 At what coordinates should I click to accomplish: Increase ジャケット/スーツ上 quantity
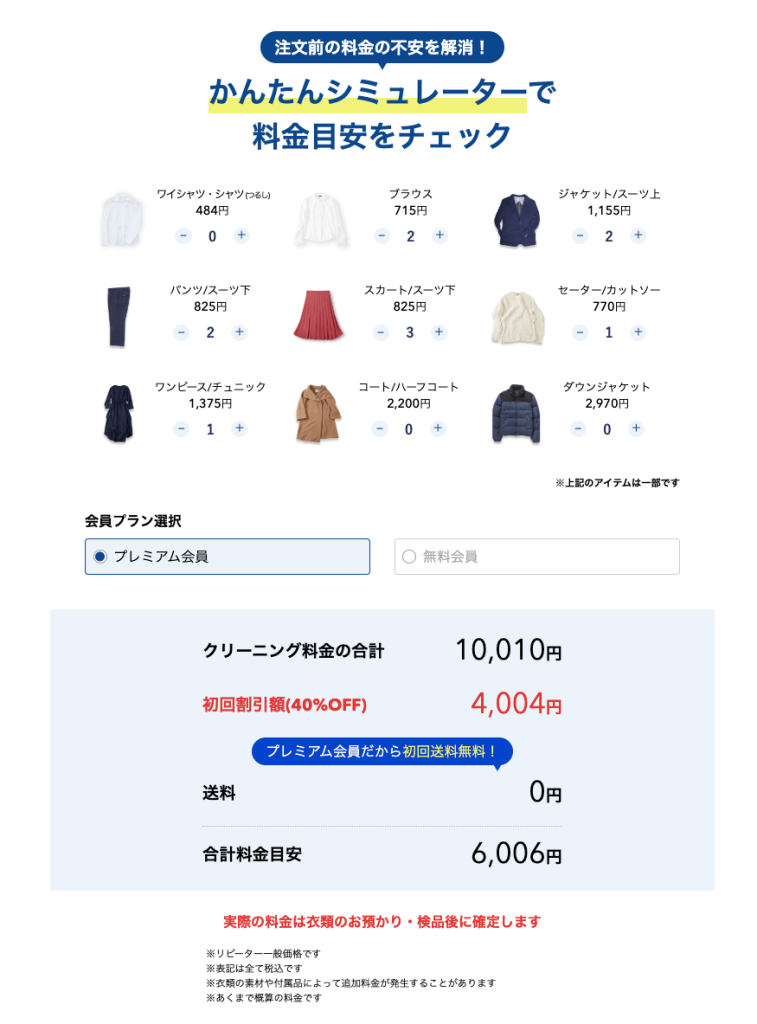(638, 236)
